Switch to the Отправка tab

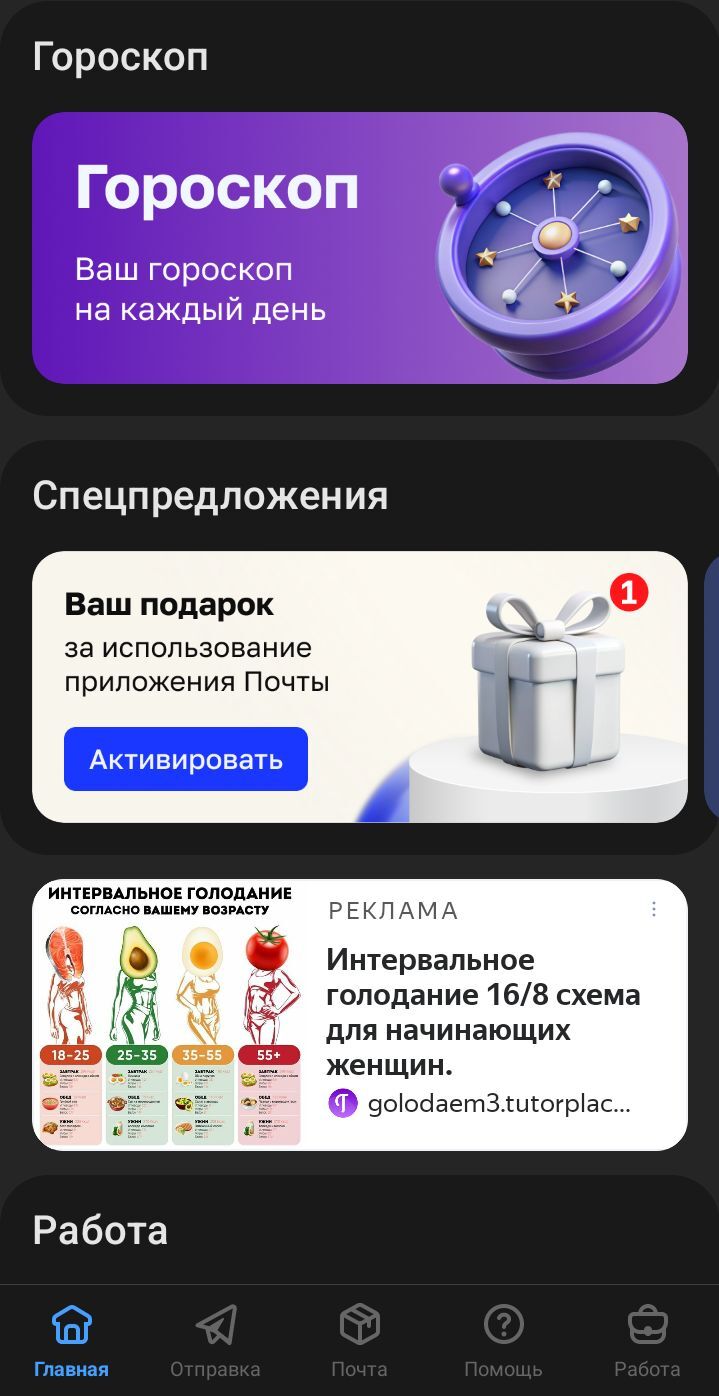pos(215,1340)
